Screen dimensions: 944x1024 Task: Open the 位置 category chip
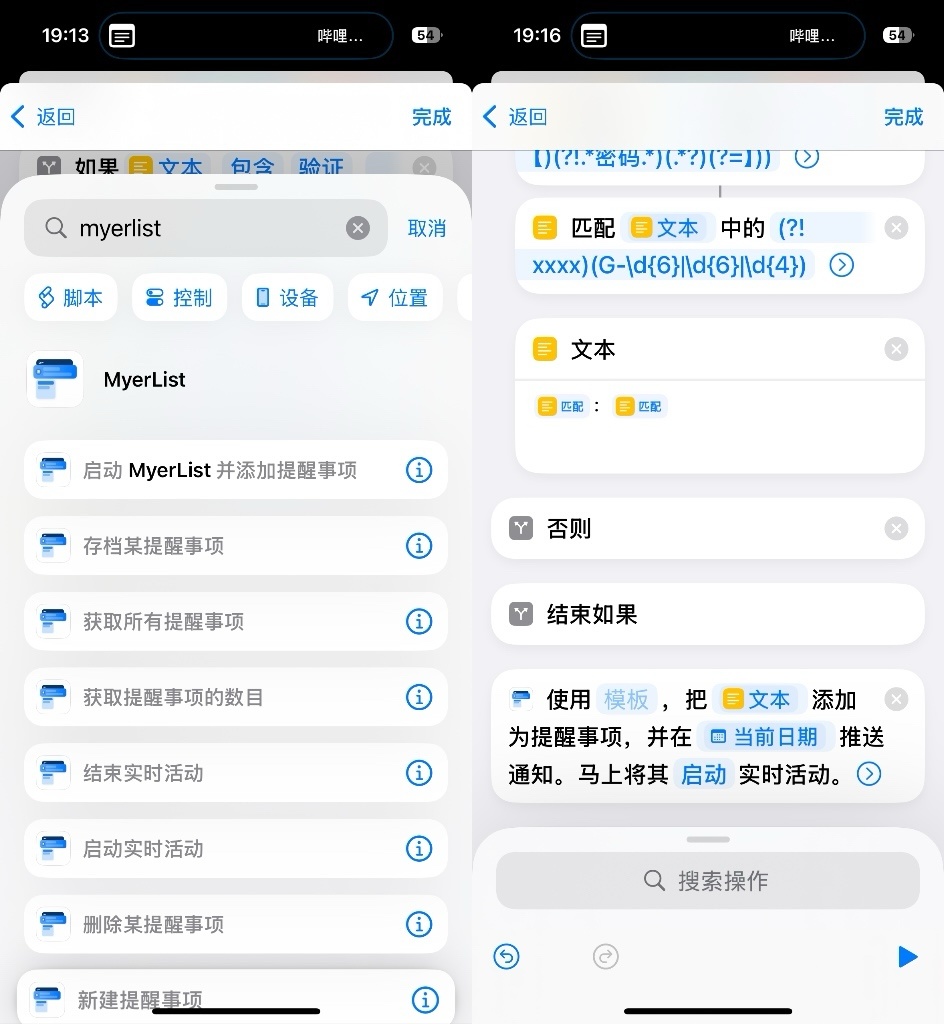tap(395, 298)
